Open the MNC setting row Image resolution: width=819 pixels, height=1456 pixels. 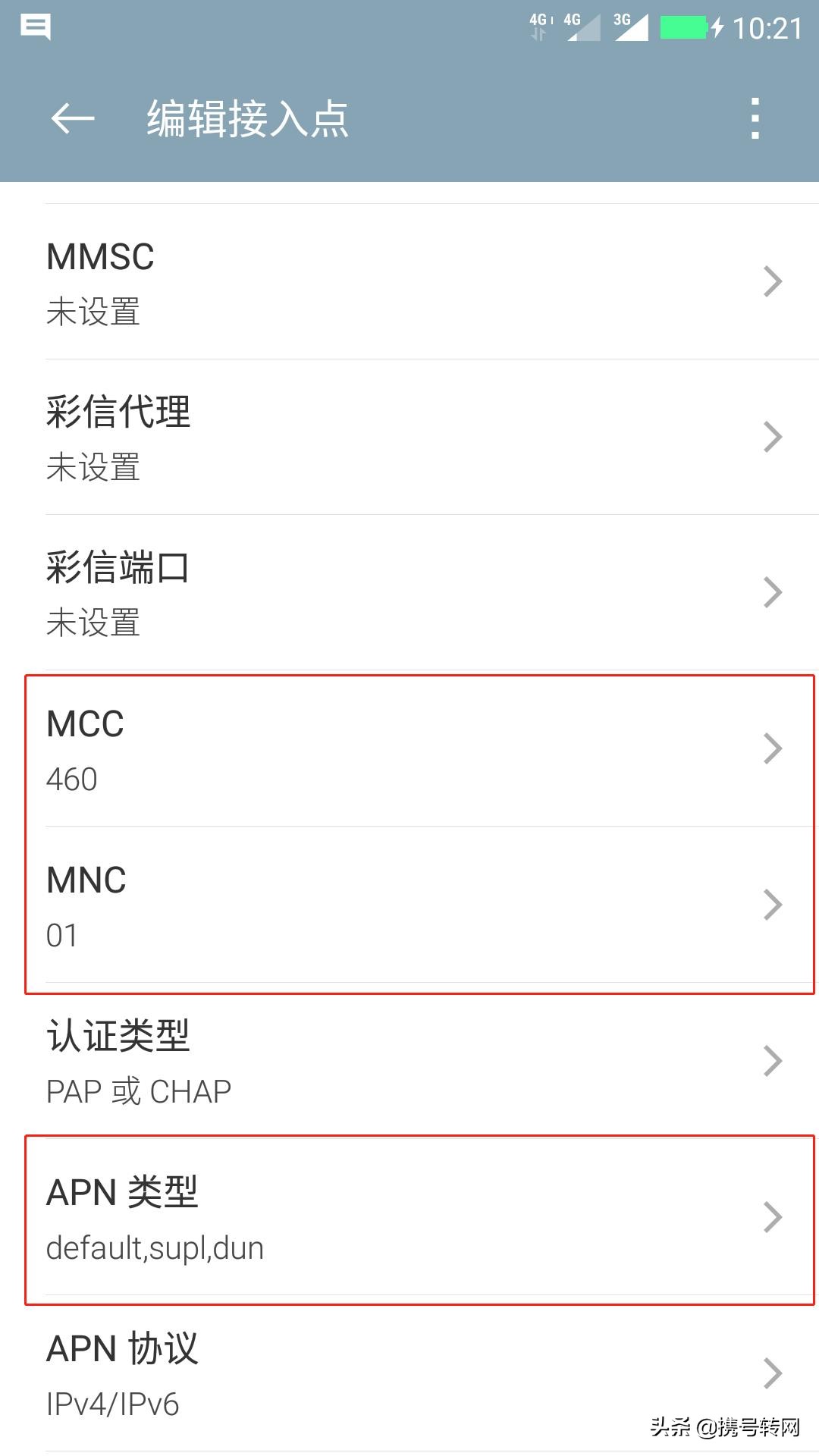pos(409,905)
